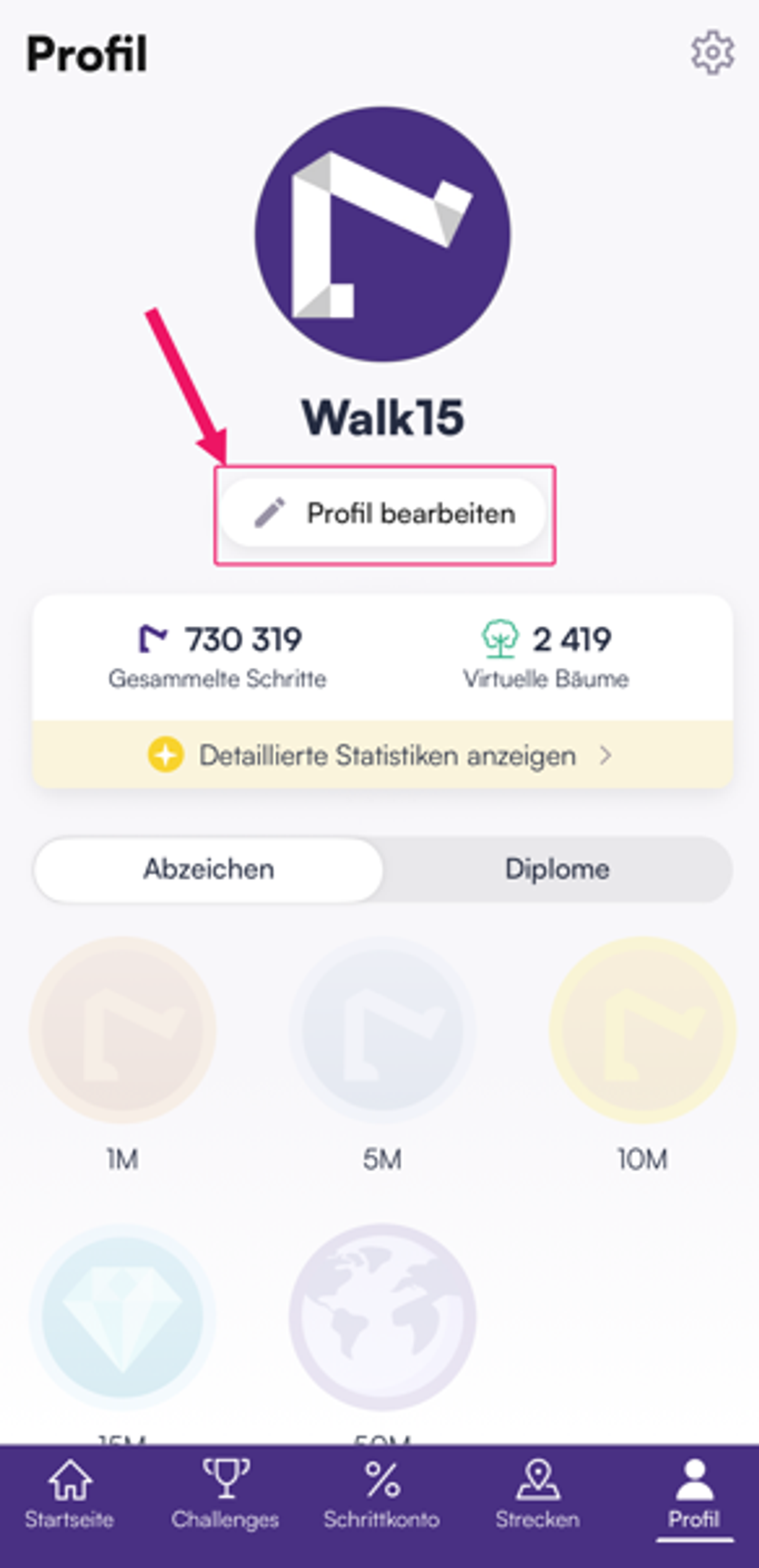View the 5M badge
Screen dimensions: 759x1568
click(382, 1030)
